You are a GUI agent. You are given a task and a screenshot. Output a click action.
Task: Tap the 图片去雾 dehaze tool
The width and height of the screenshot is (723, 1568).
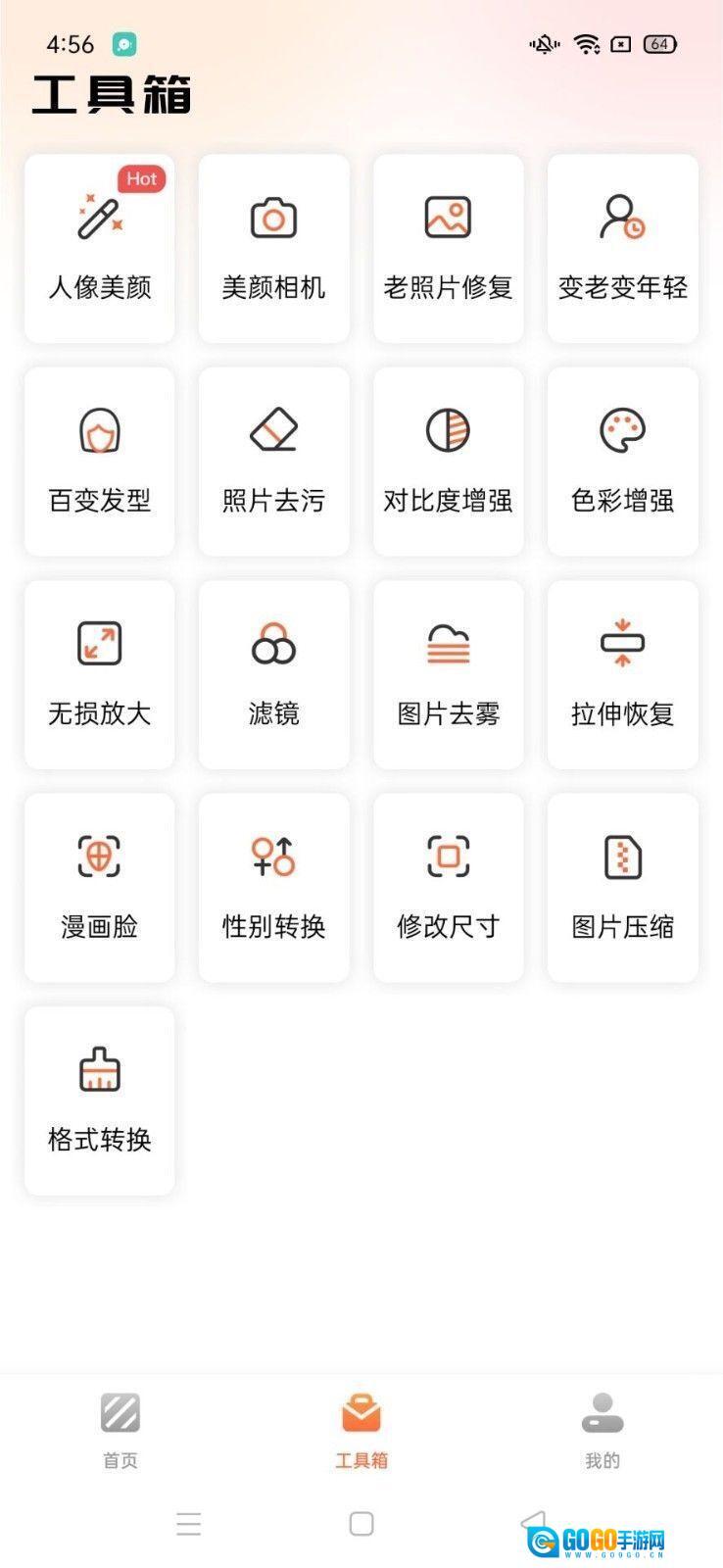(448, 674)
